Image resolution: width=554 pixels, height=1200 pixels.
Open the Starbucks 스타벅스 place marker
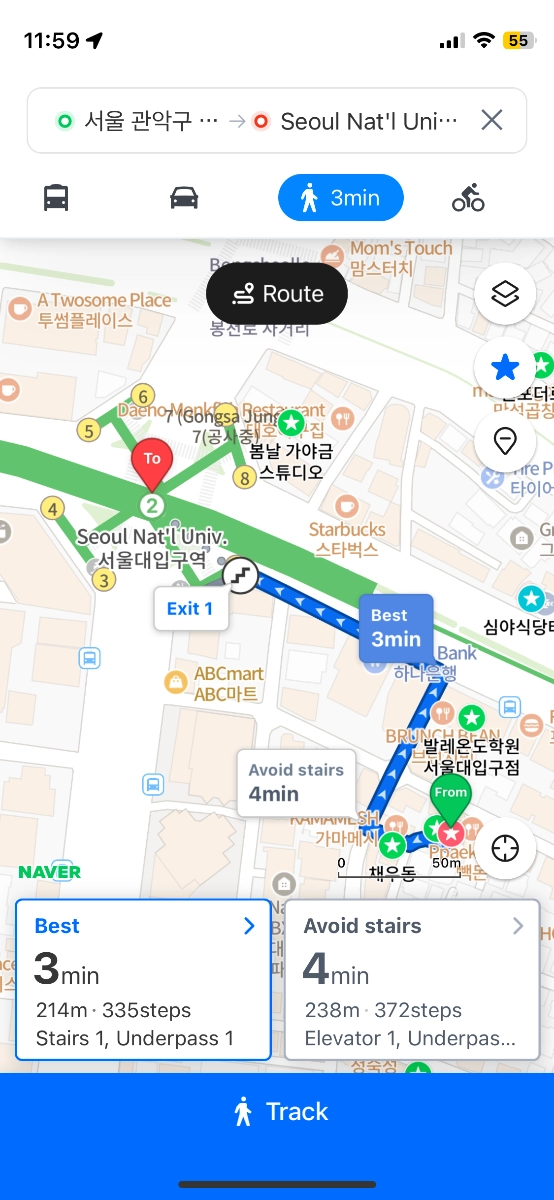(x=347, y=529)
